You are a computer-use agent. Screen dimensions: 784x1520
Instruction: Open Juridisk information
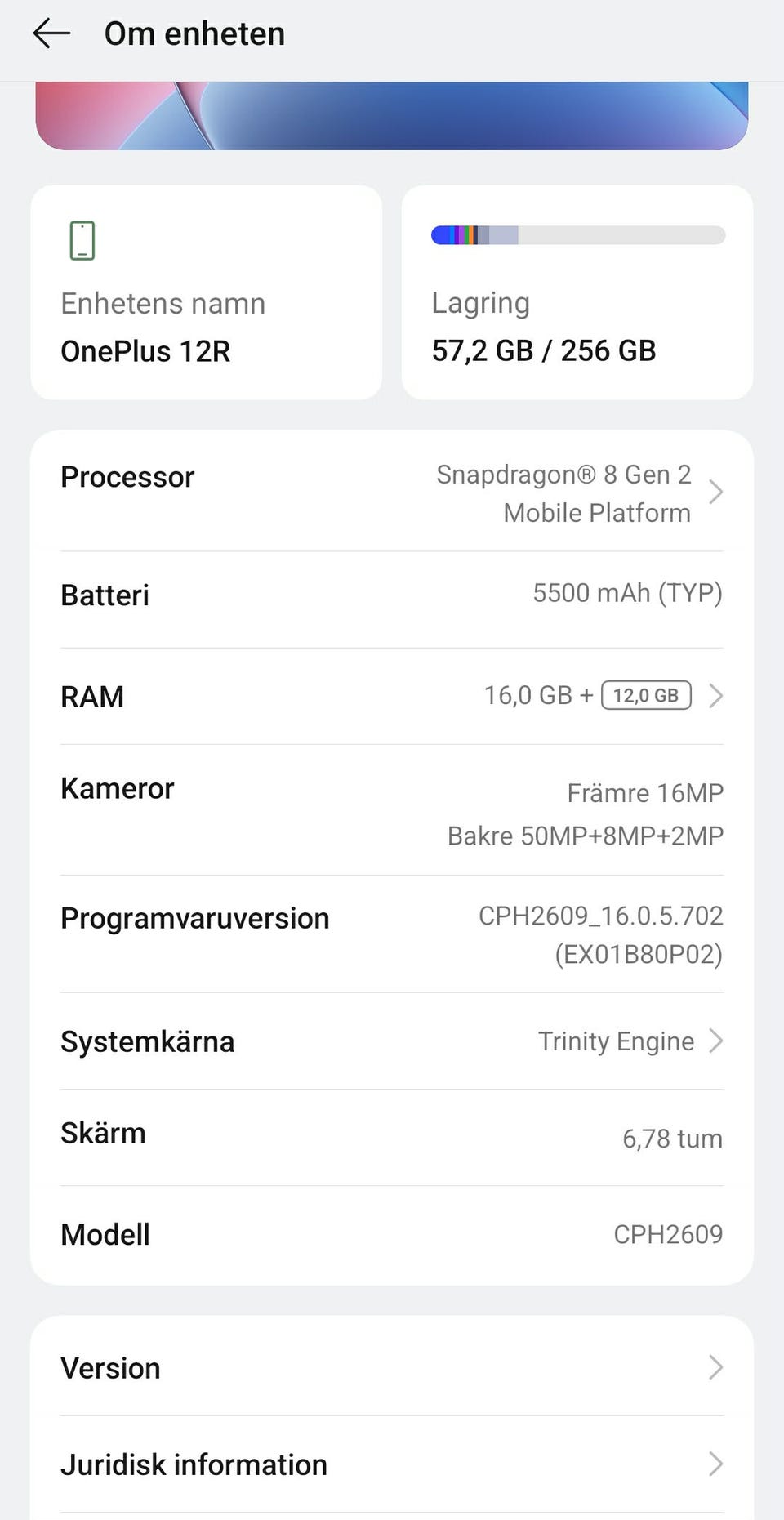pos(392,1464)
